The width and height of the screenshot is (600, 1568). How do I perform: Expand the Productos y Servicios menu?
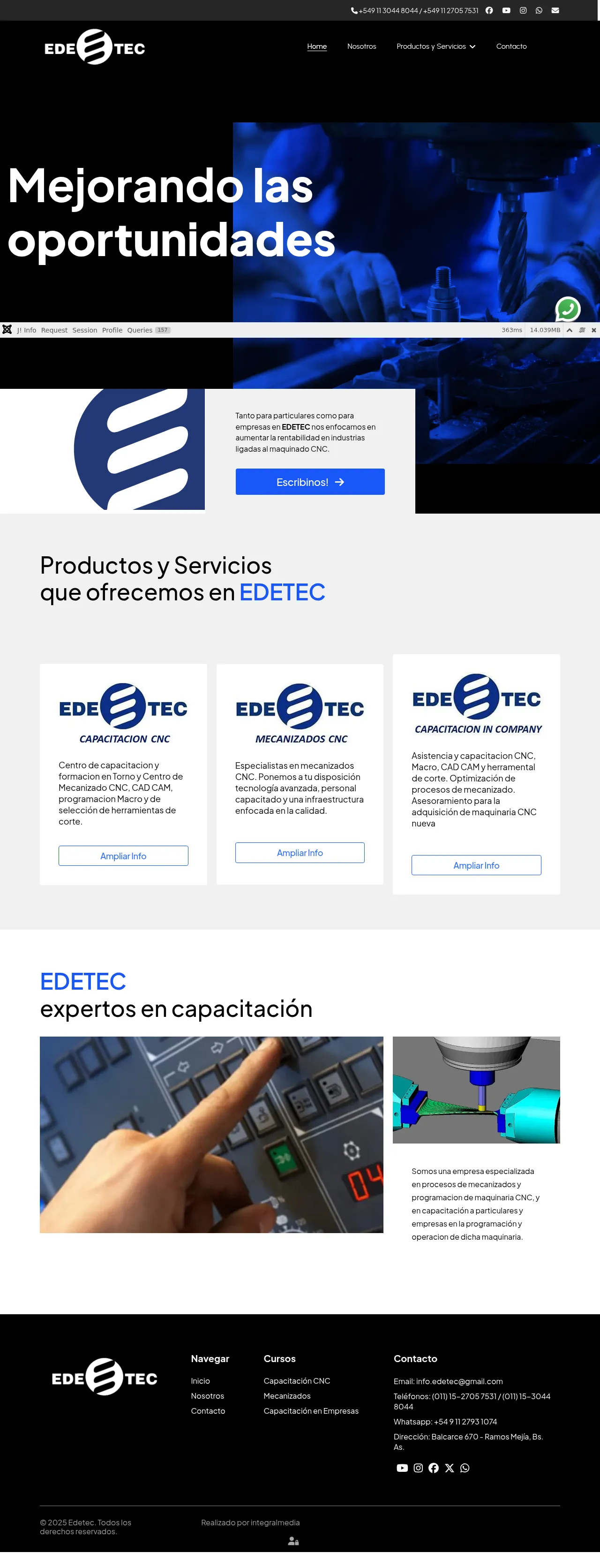coord(435,46)
